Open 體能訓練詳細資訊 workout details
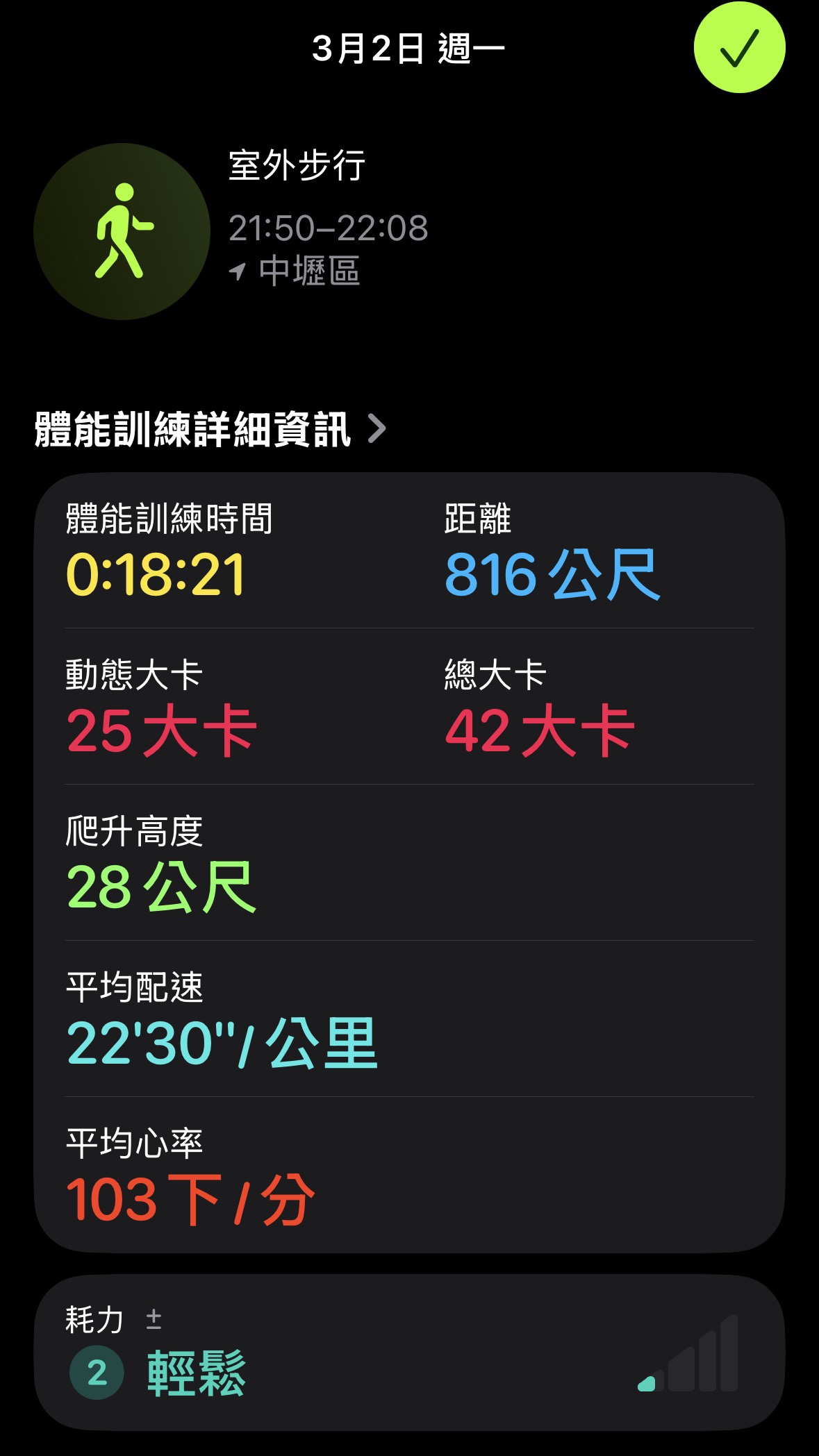Viewport: 819px width, 1456px height. click(210, 429)
